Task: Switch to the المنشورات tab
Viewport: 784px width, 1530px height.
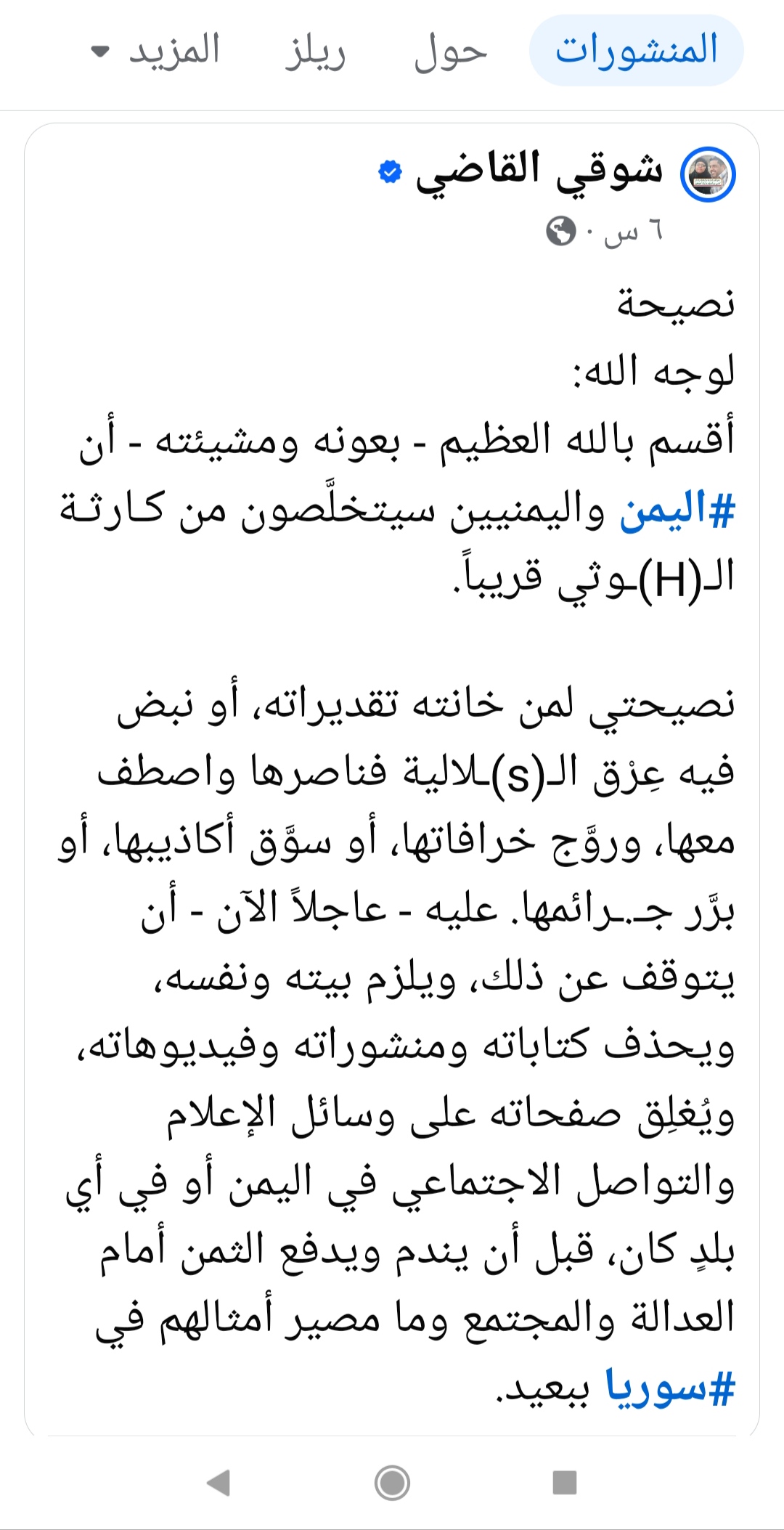Action: 637,51
